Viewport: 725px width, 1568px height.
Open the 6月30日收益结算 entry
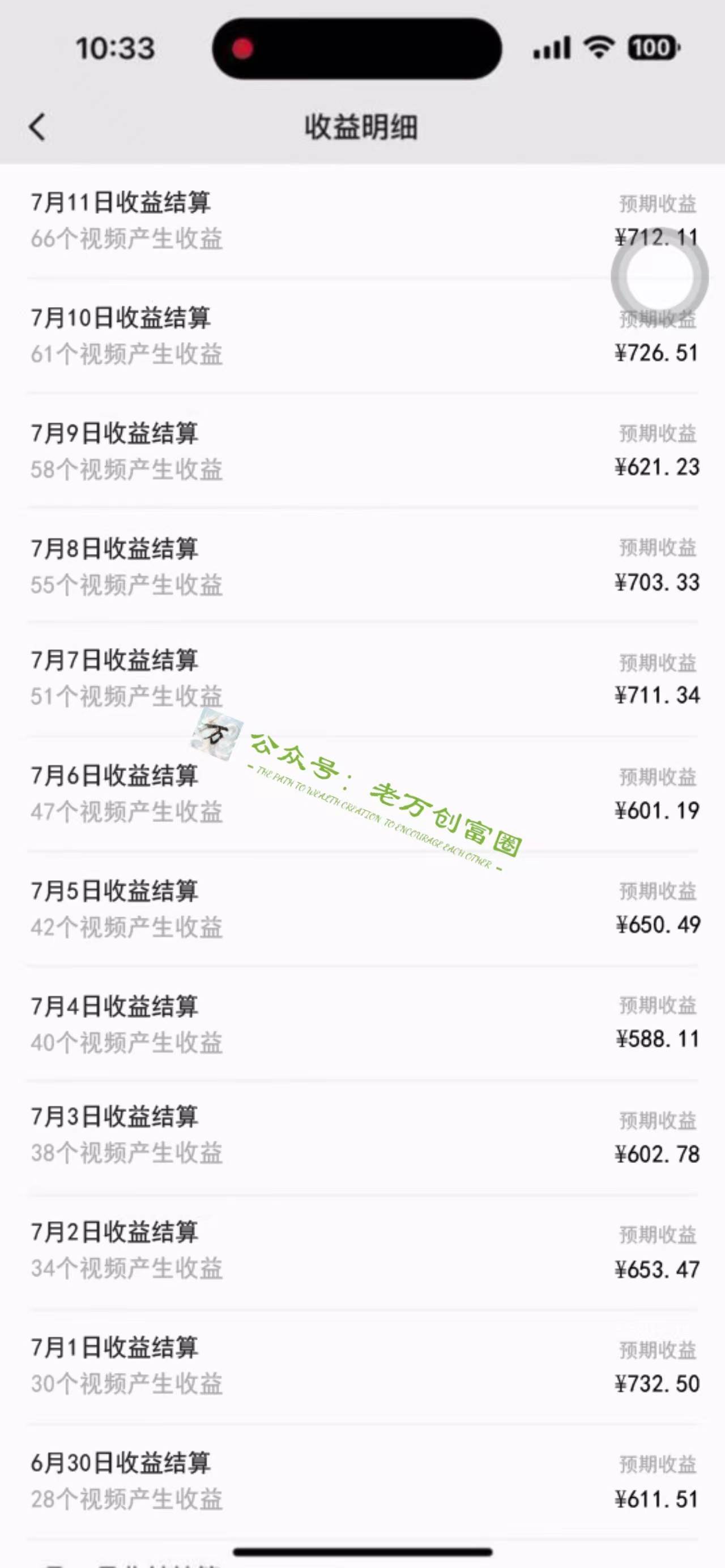(121, 1463)
